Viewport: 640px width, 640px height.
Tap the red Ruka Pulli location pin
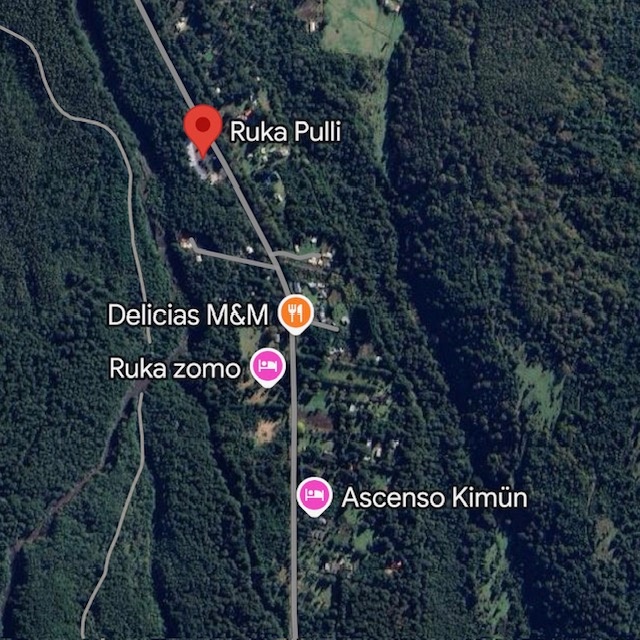tap(204, 128)
